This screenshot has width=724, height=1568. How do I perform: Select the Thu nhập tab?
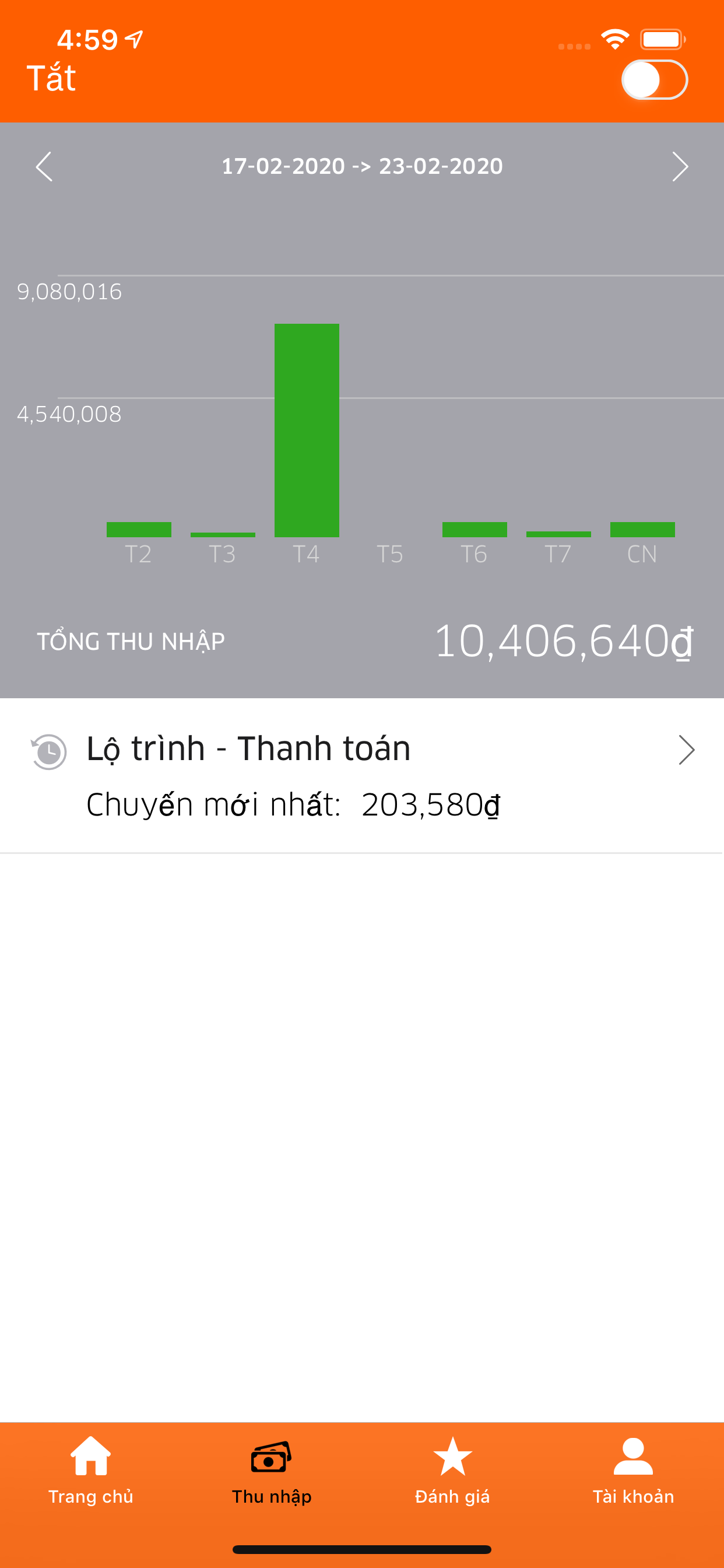tap(271, 1470)
